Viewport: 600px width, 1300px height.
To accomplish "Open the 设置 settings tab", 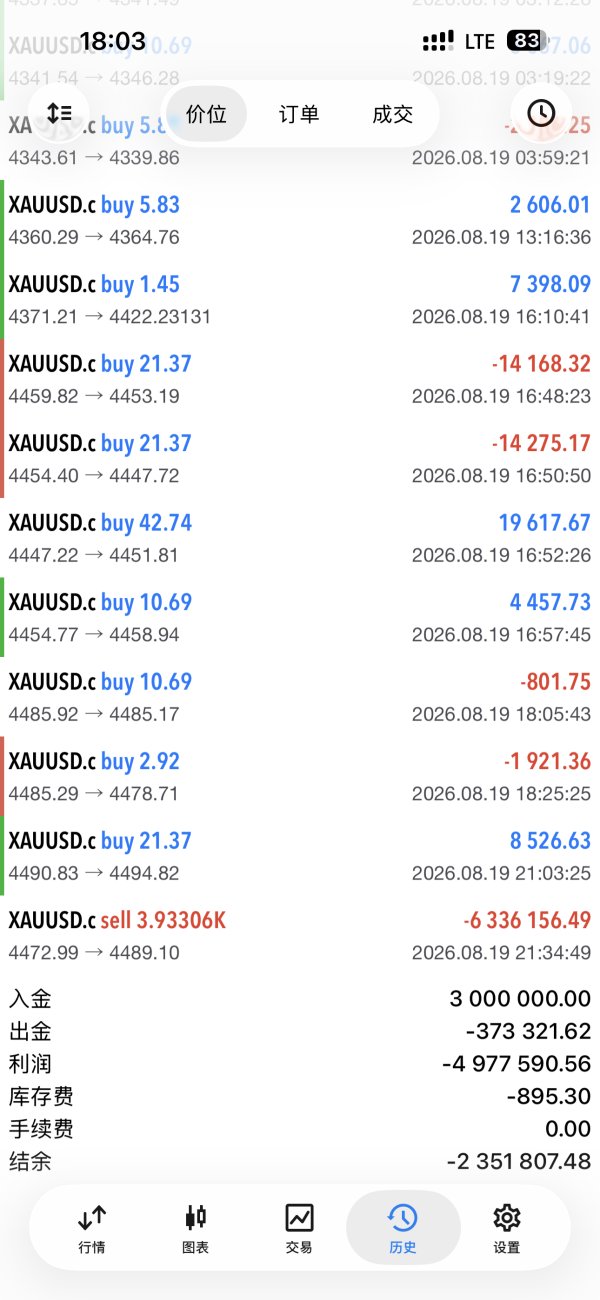I will pos(507,1229).
